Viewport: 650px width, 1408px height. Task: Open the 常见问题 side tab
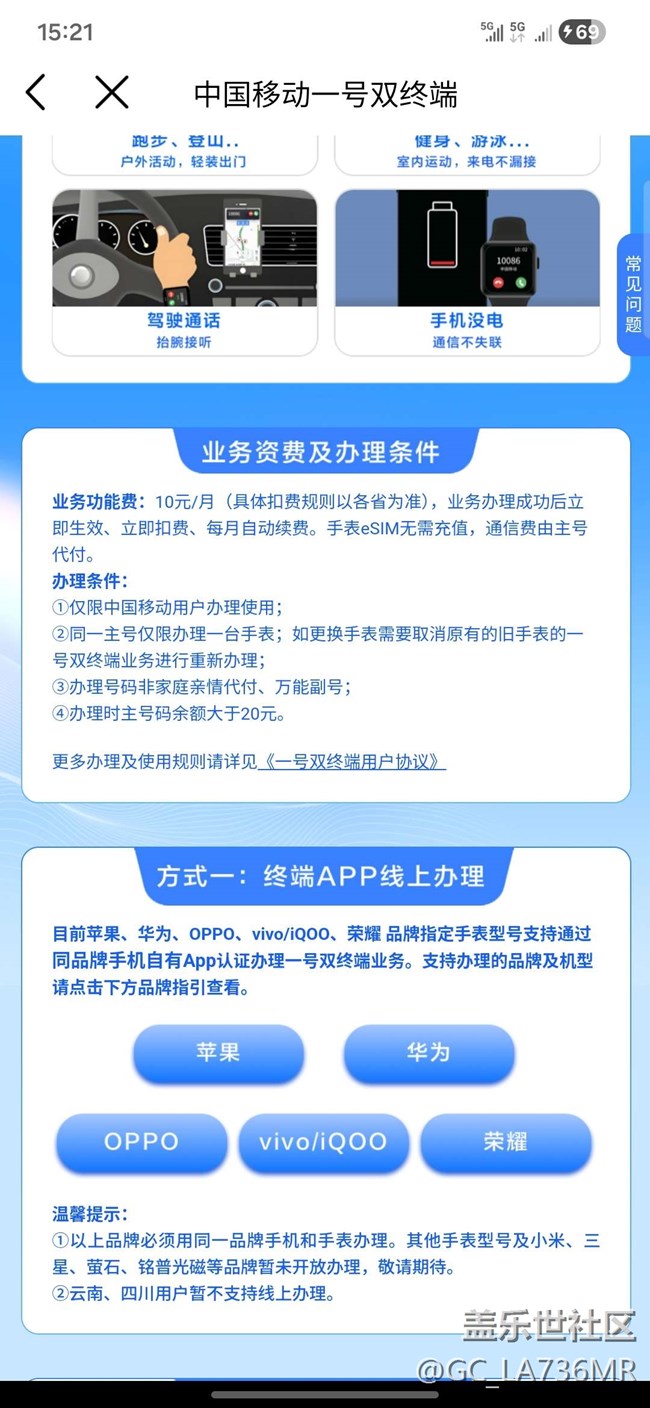coord(633,294)
